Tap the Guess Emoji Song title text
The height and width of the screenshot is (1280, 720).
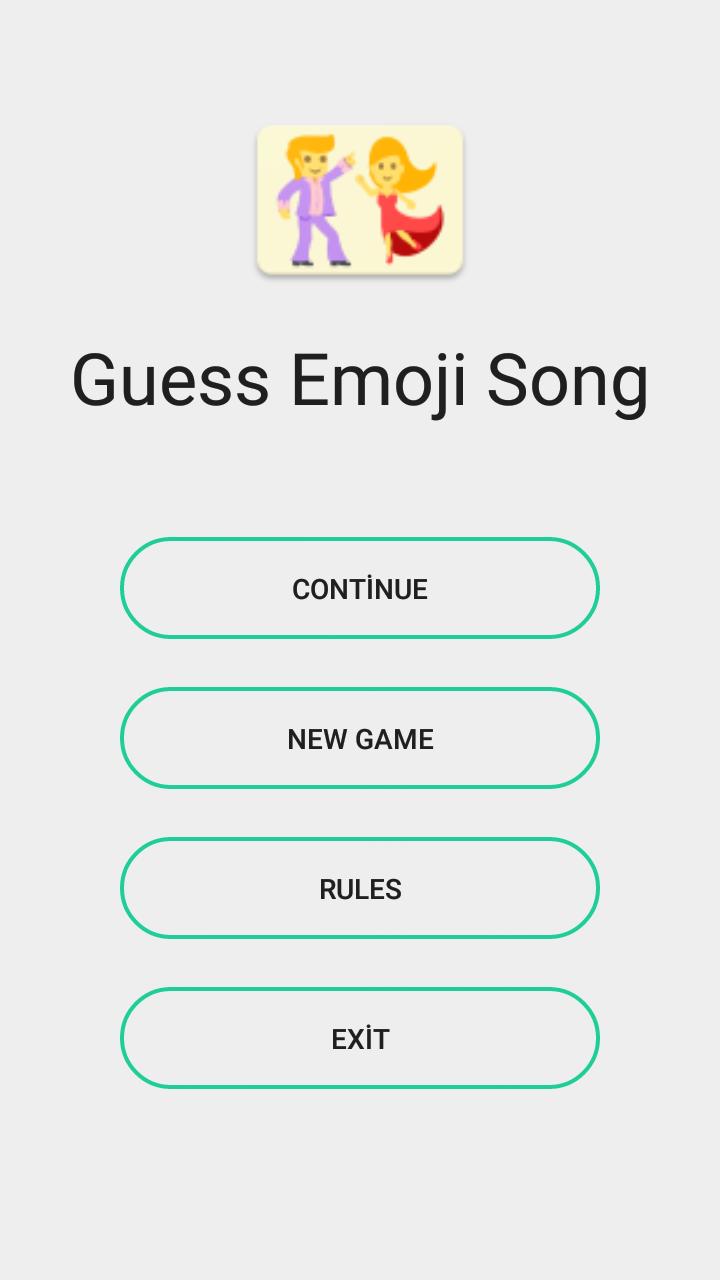[360, 380]
